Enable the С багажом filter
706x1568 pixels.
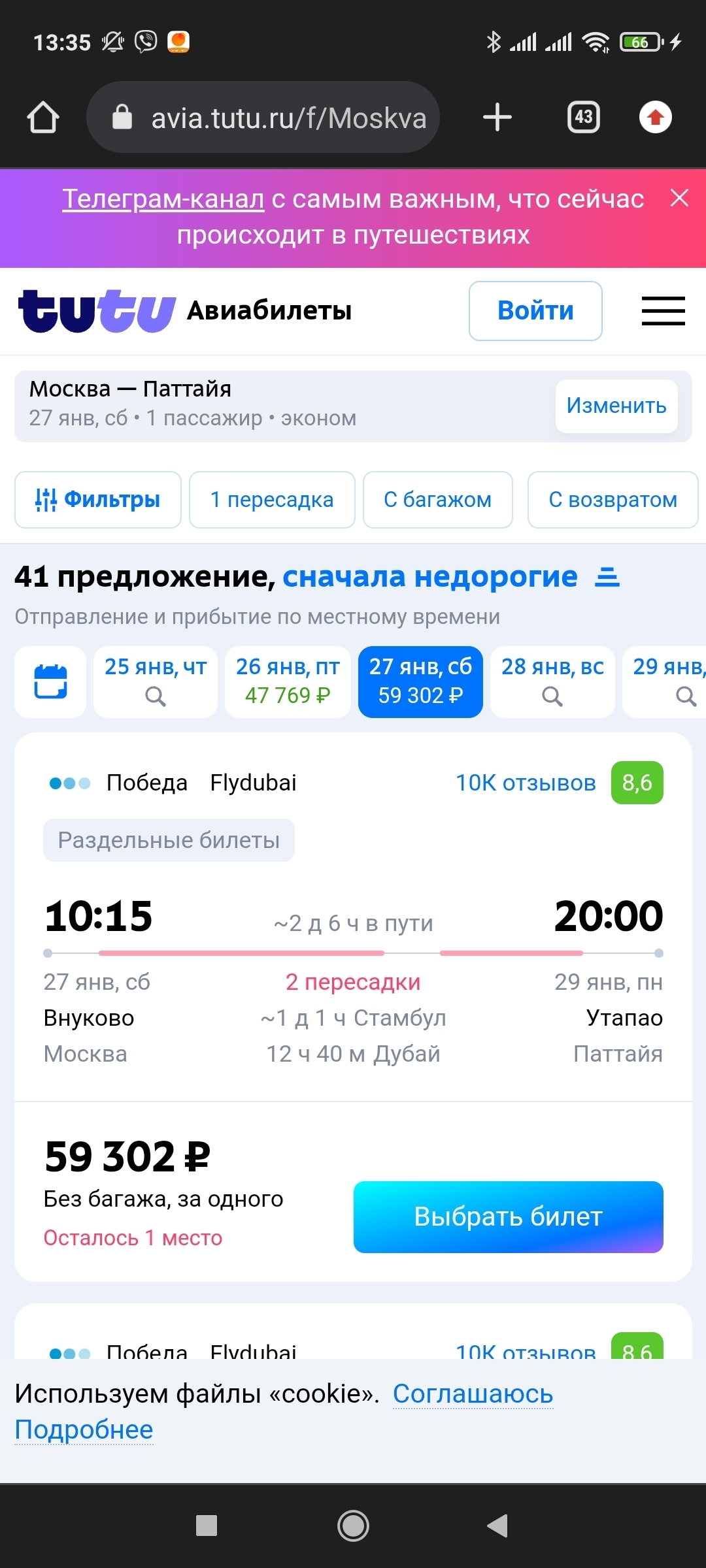[x=437, y=500]
